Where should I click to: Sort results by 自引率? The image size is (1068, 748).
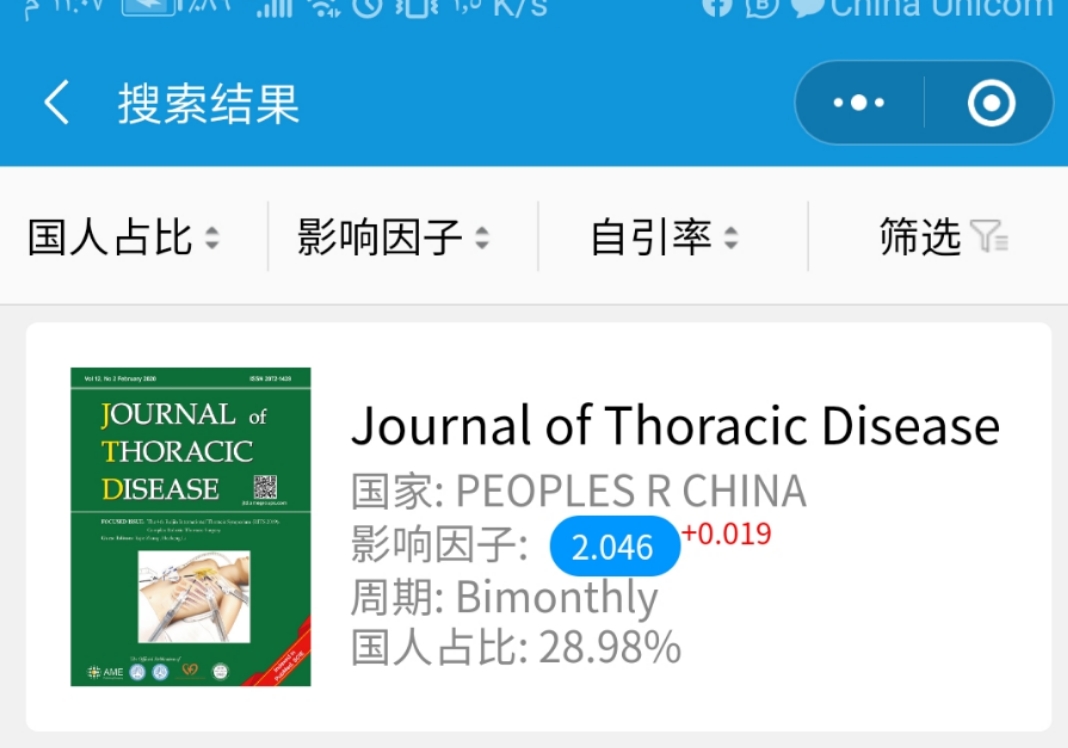pyautogui.click(x=664, y=238)
